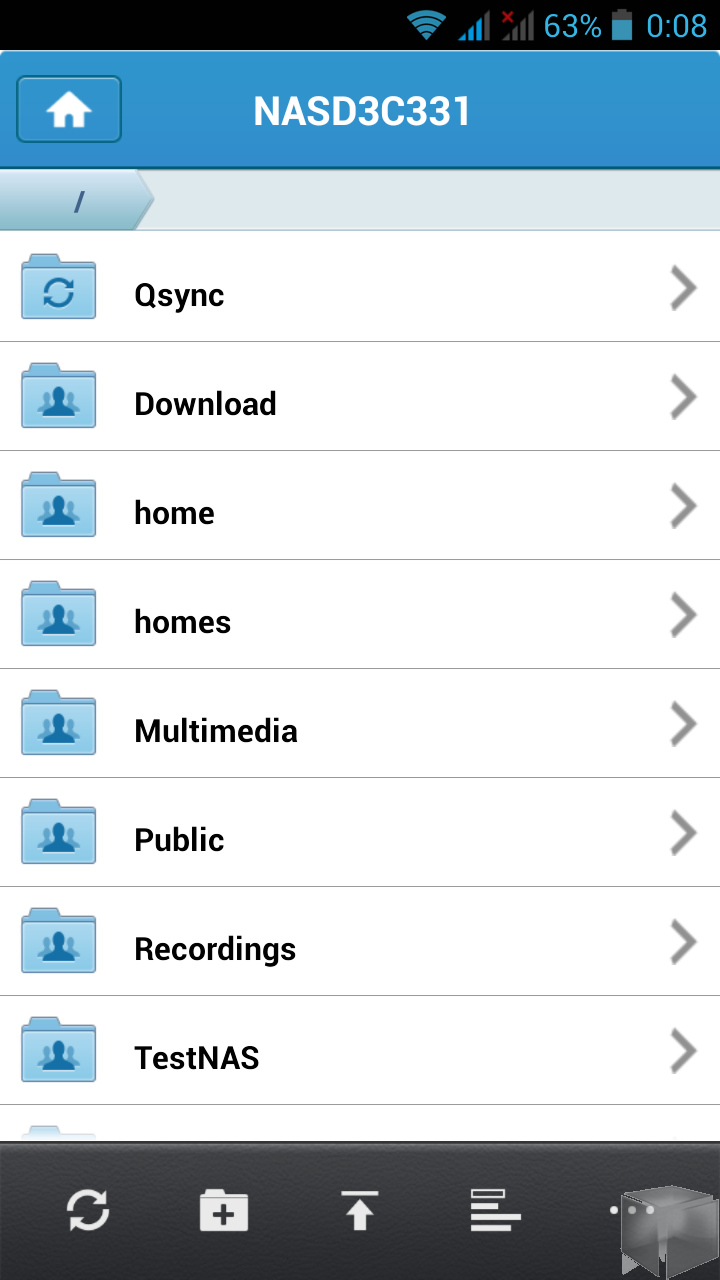The height and width of the screenshot is (1280, 720).
Task: Tap the NASD3C331 title in the header
Action: [361, 110]
